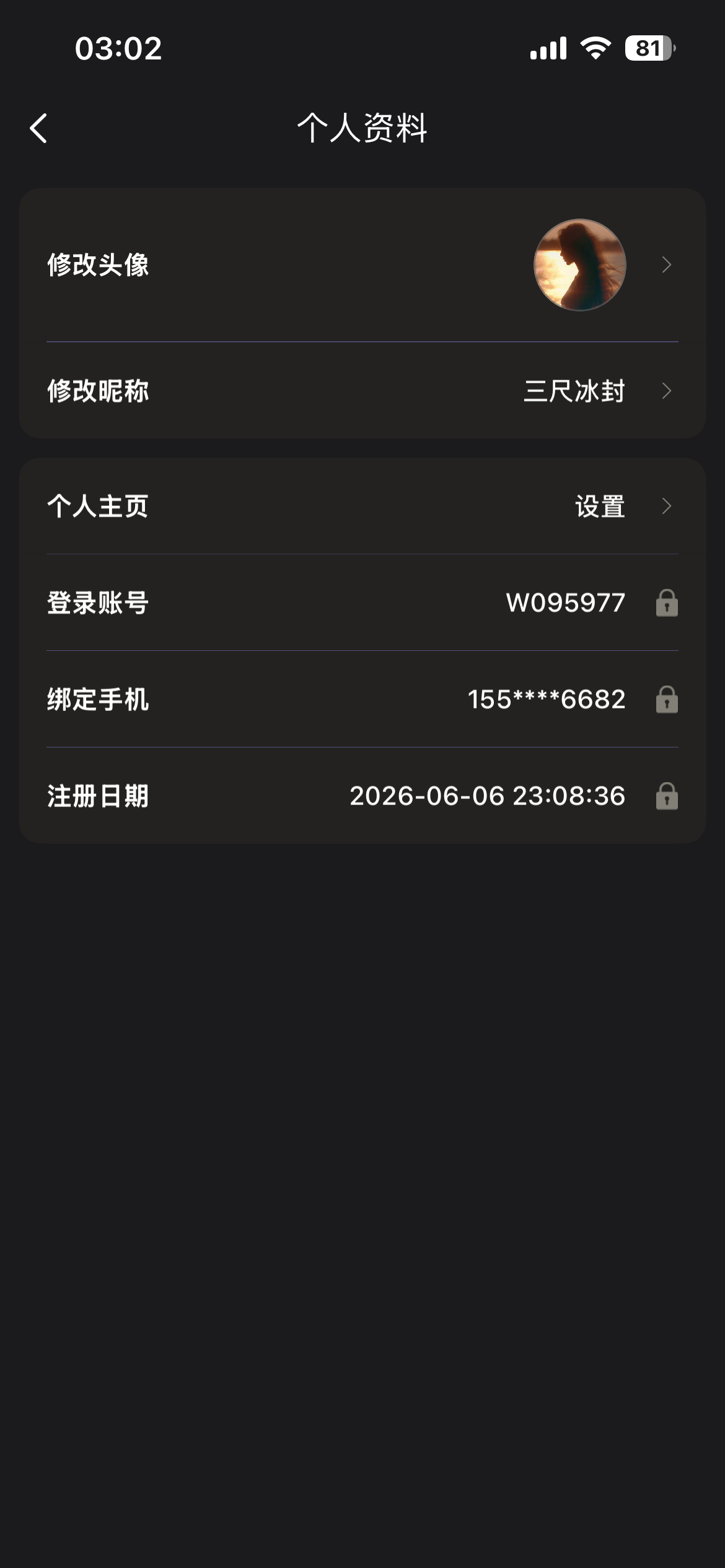Open the 修改头像 row to change avatar
Image resolution: width=725 pixels, height=1568 pixels.
362,265
